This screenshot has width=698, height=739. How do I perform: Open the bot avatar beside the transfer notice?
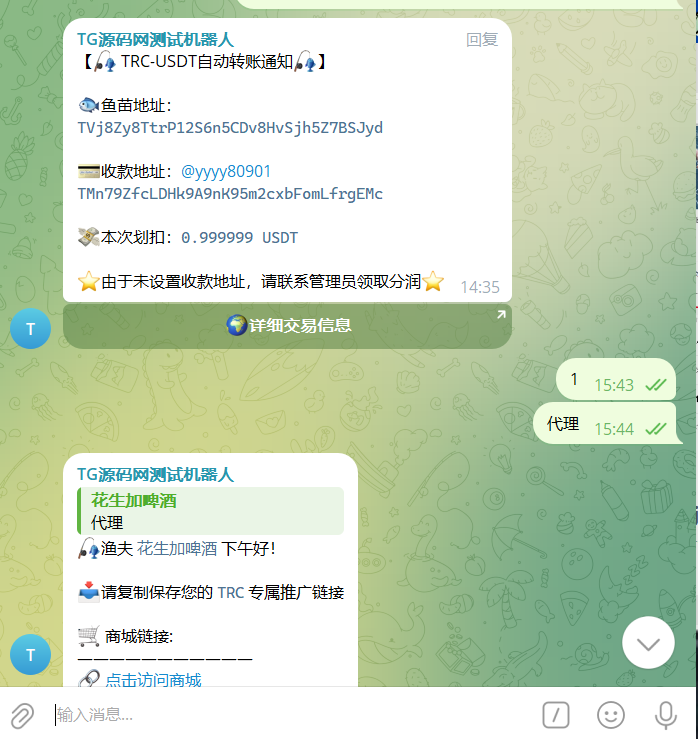(31, 328)
